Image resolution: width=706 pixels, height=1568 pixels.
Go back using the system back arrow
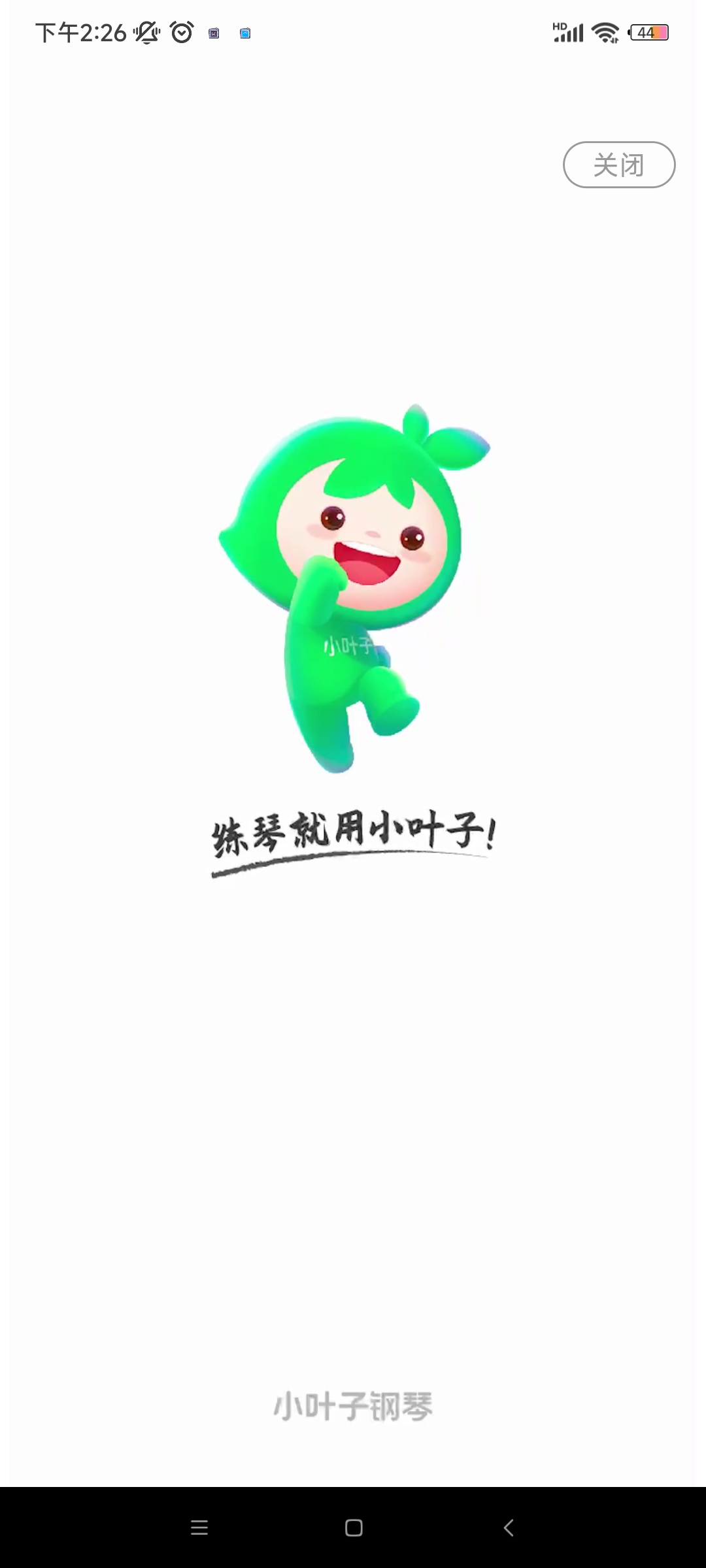click(x=509, y=1527)
